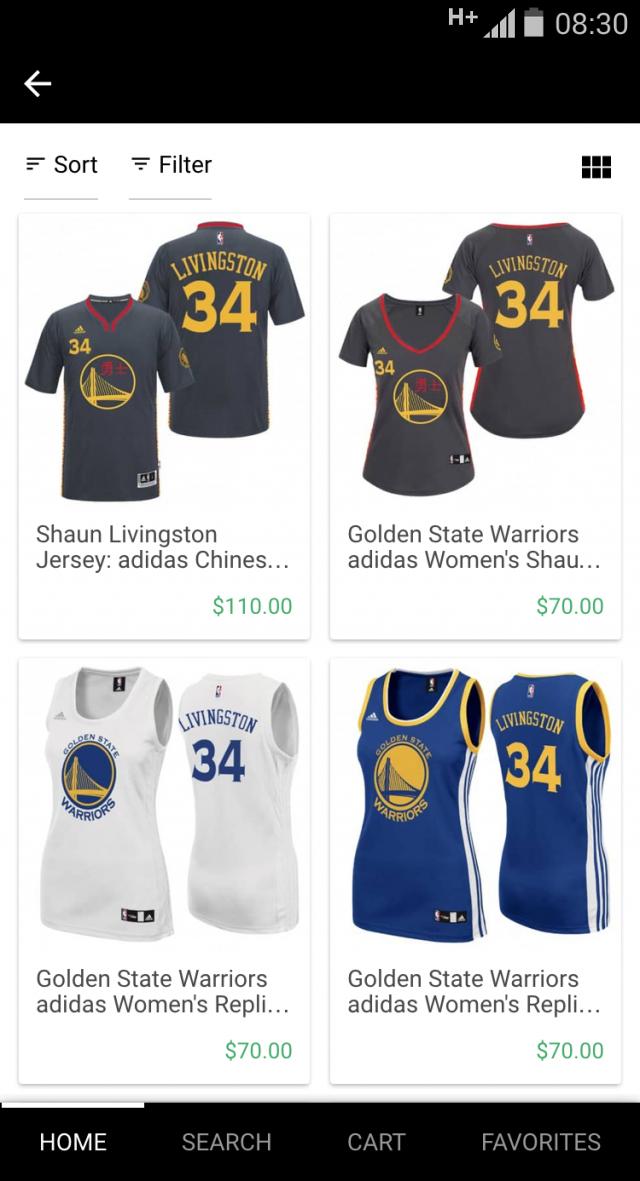Open the Warriors adidas Women's Shau... card

pyautogui.click(x=475, y=426)
